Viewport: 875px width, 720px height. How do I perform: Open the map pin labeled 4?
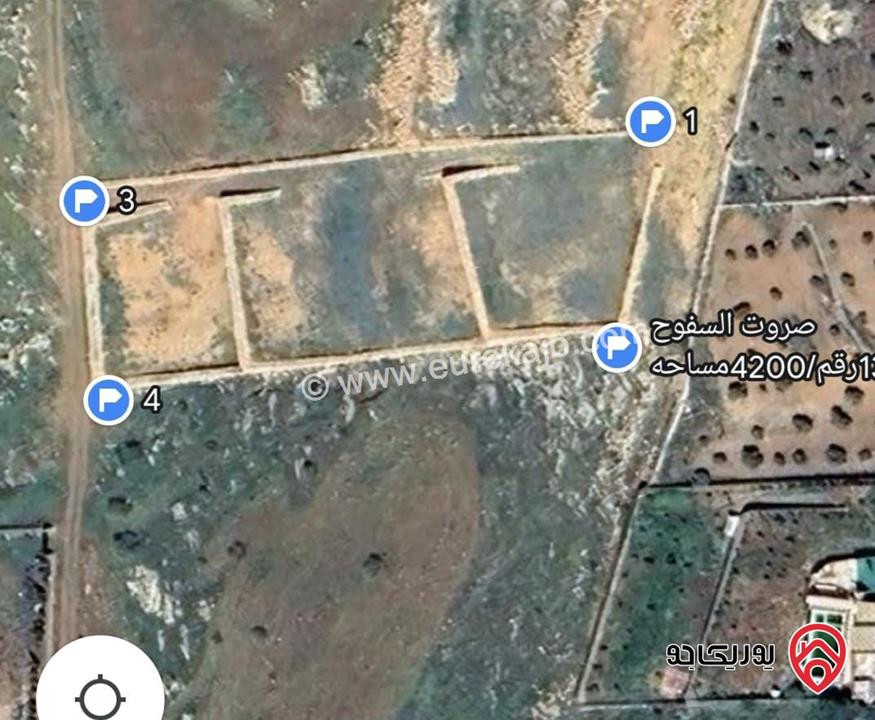(108, 400)
